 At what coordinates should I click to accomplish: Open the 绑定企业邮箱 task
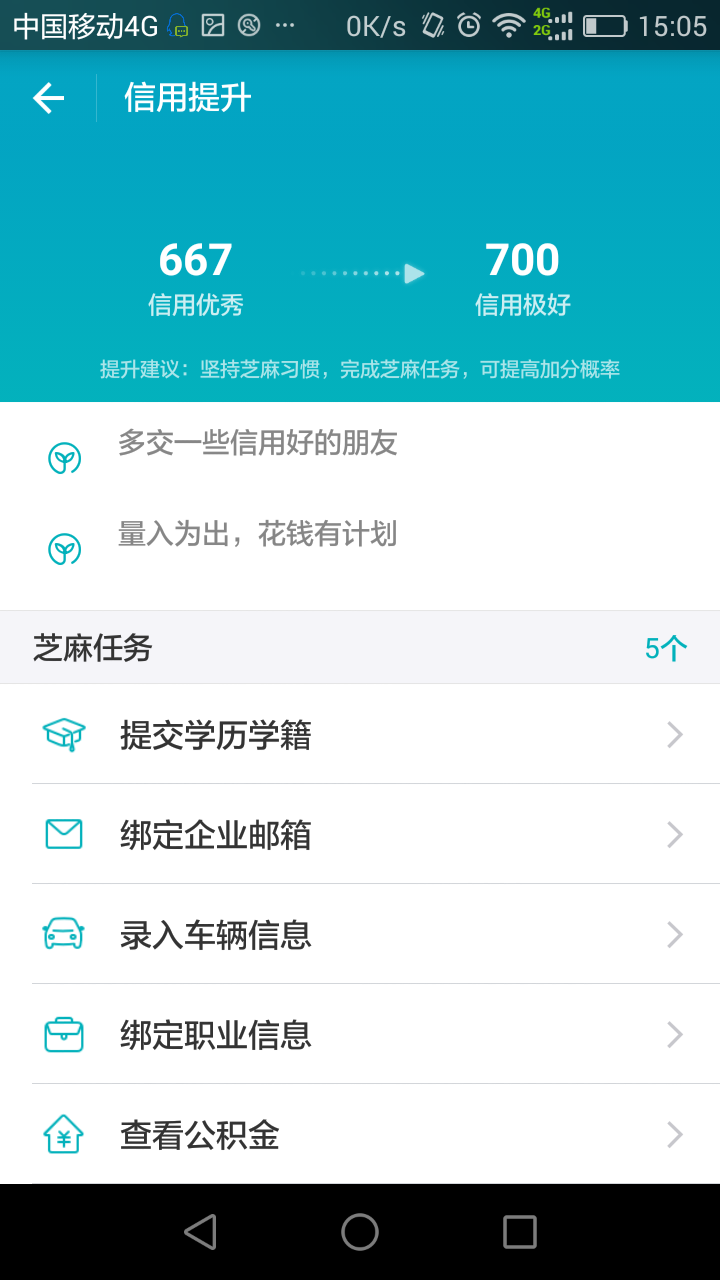[360, 834]
